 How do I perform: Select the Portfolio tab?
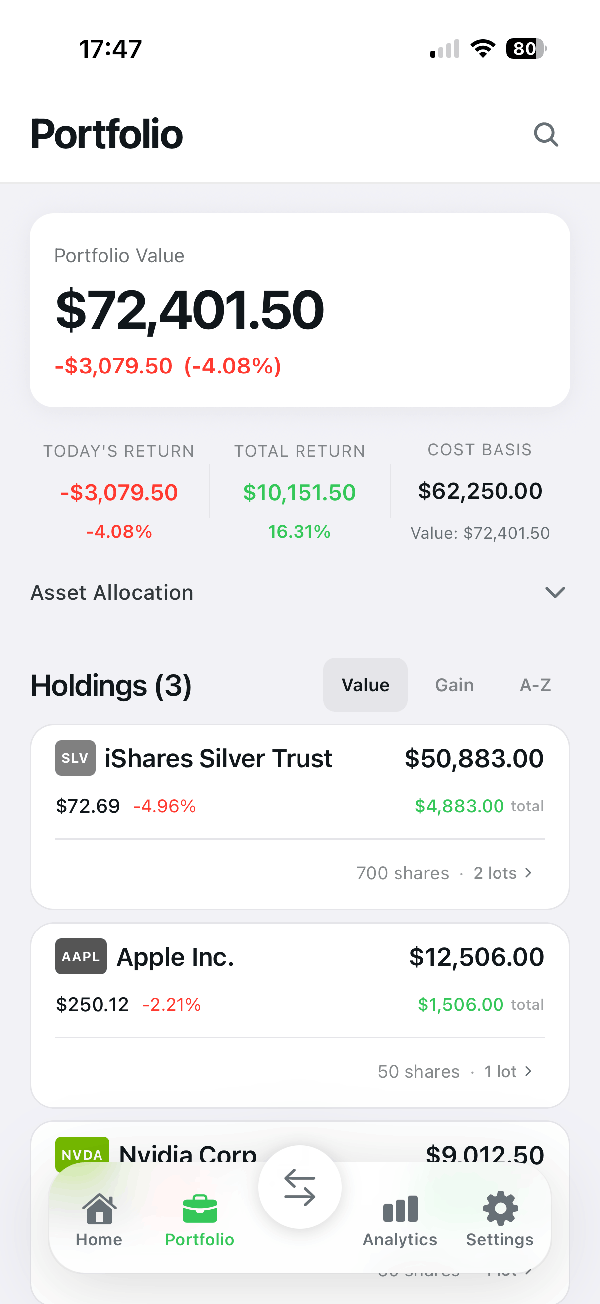(x=199, y=1220)
